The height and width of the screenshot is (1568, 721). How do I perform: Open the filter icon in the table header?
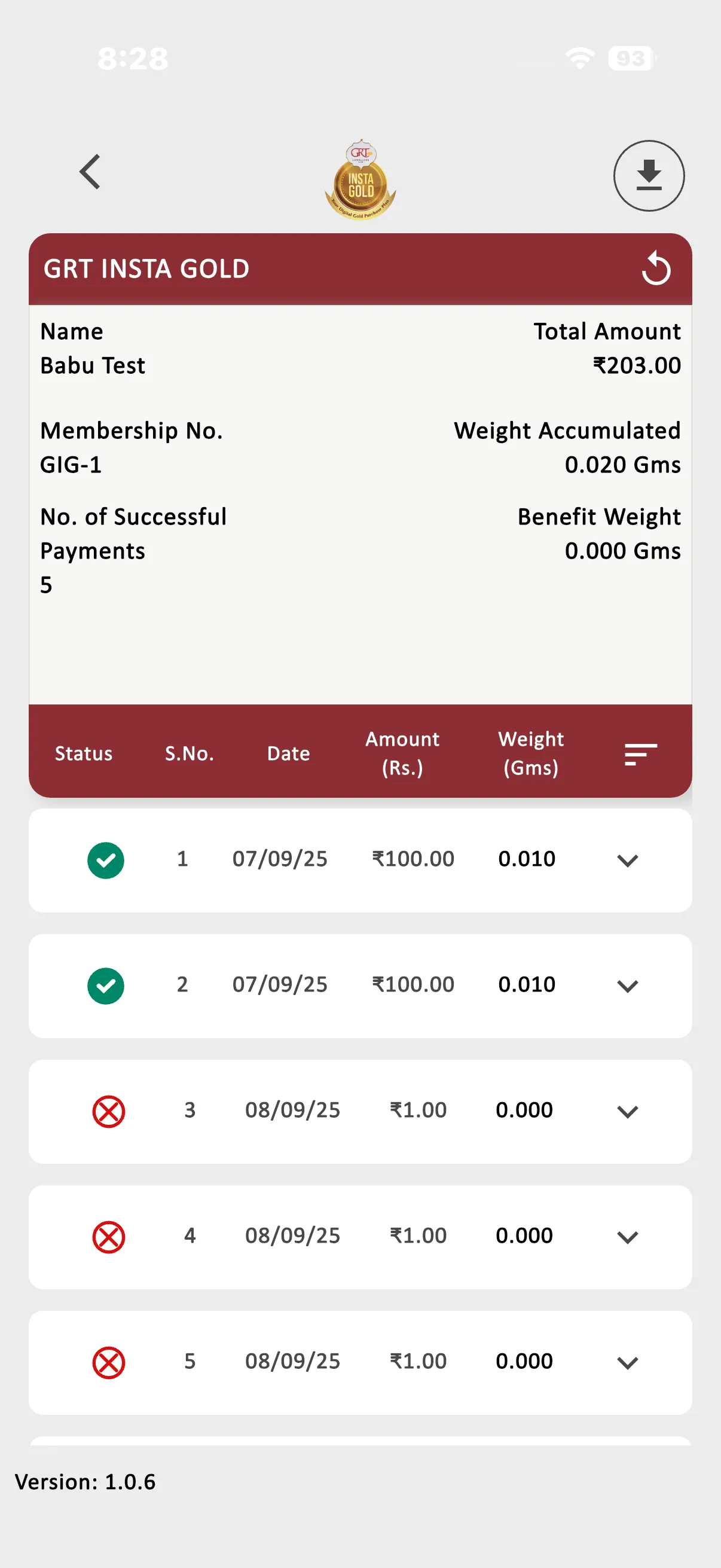coord(640,754)
